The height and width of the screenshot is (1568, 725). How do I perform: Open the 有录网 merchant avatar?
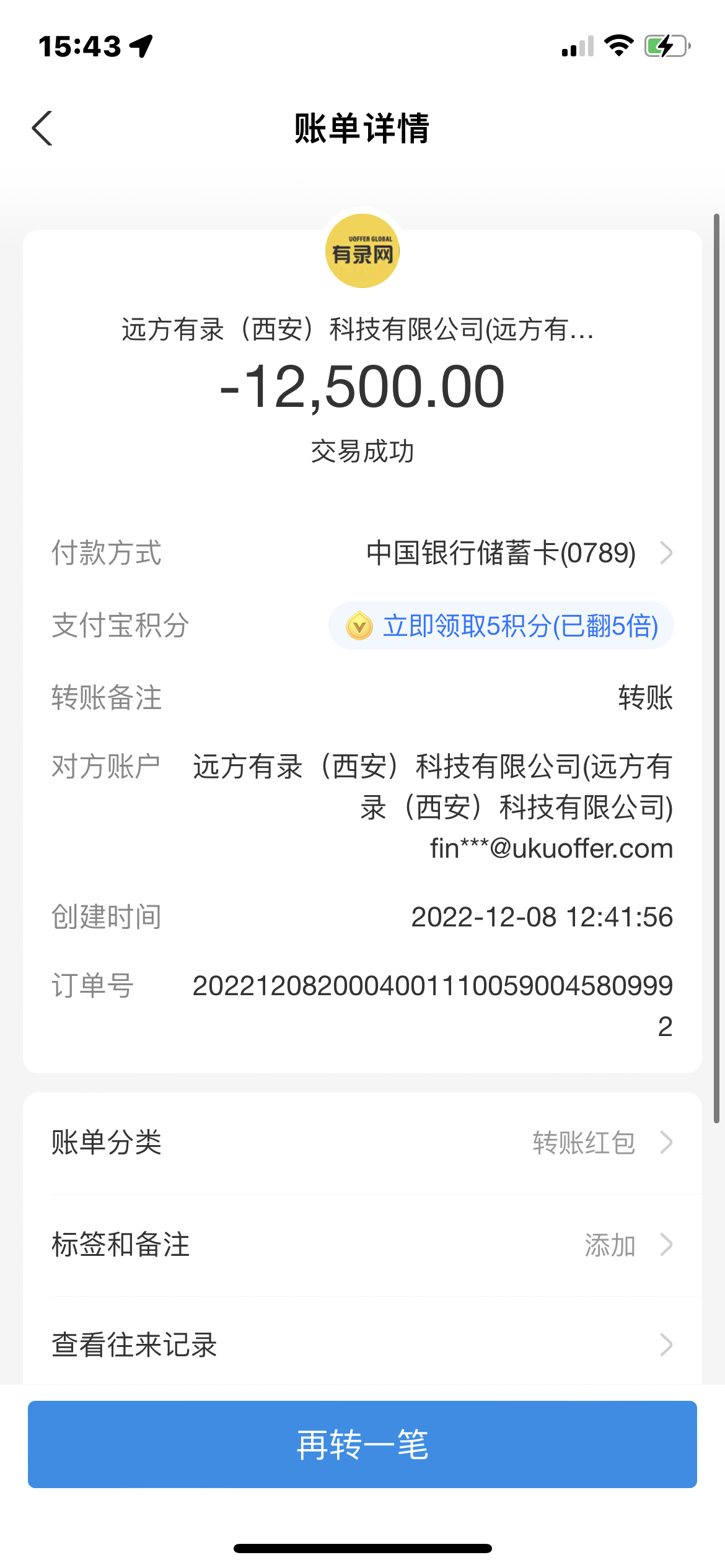coord(362,251)
